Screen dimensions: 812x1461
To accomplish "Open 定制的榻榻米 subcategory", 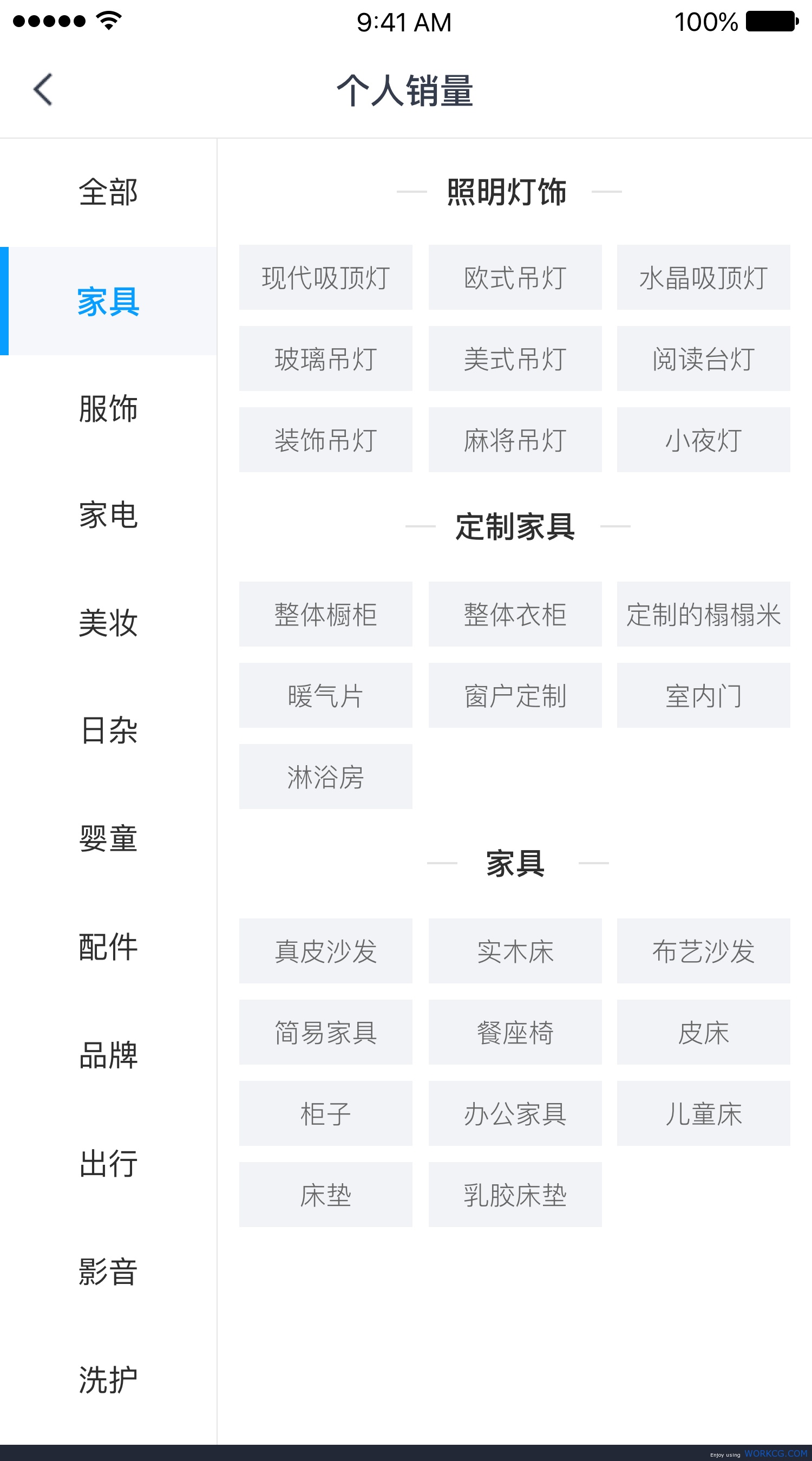I will pos(703,614).
